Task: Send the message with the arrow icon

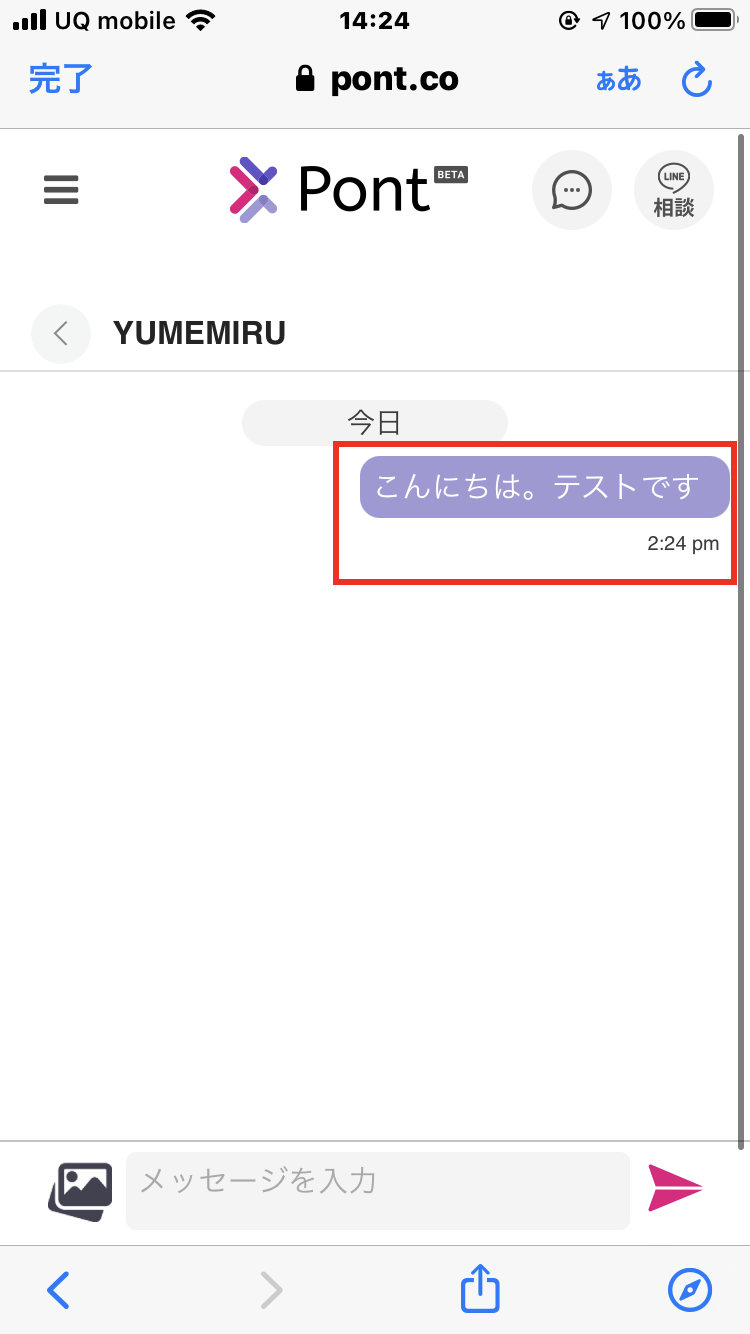Action: pyautogui.click(x=676, y=1188)
